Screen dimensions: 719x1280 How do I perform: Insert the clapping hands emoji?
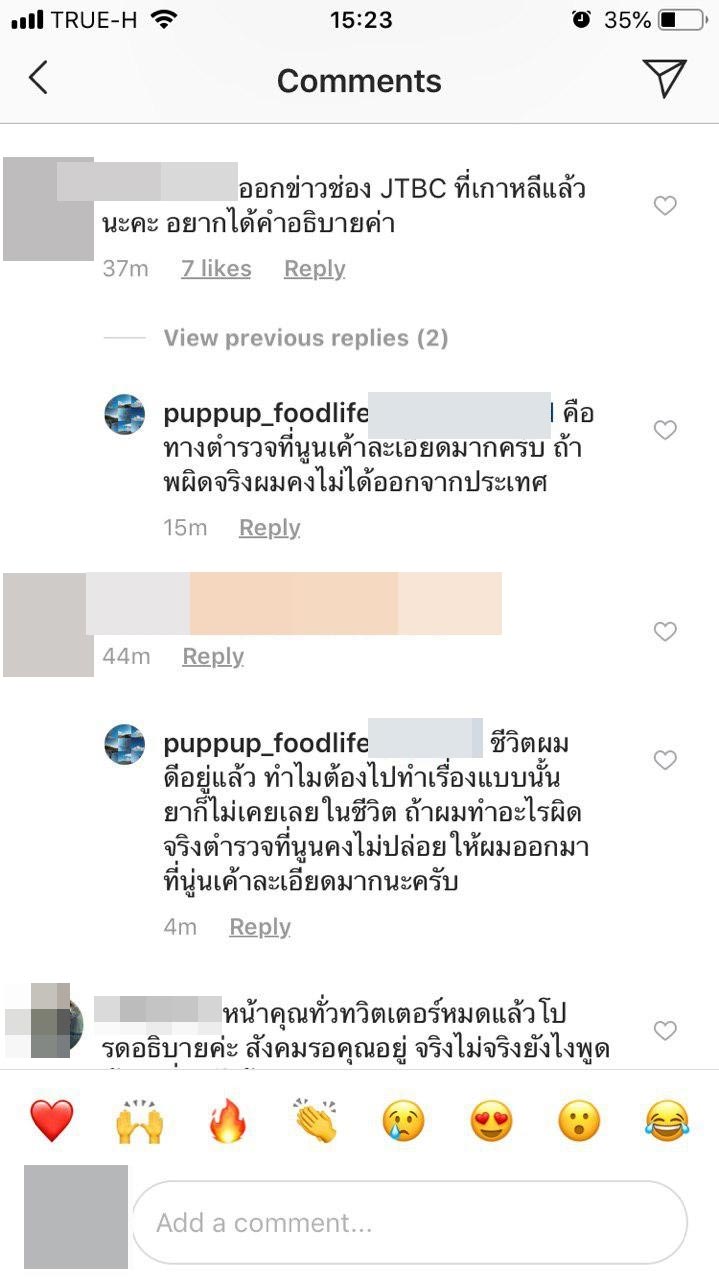pos(315,1121)
